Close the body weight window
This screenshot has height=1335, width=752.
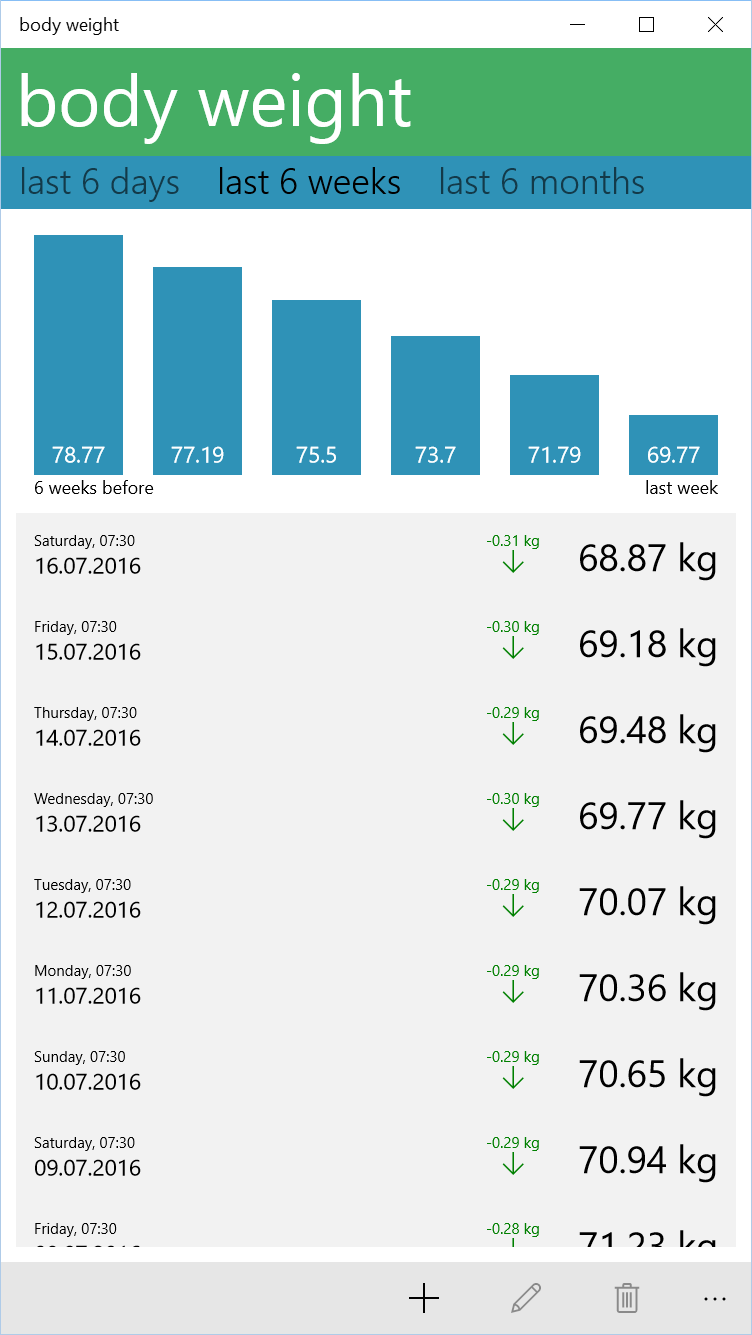pyautogui.click(x=715, y=25)
